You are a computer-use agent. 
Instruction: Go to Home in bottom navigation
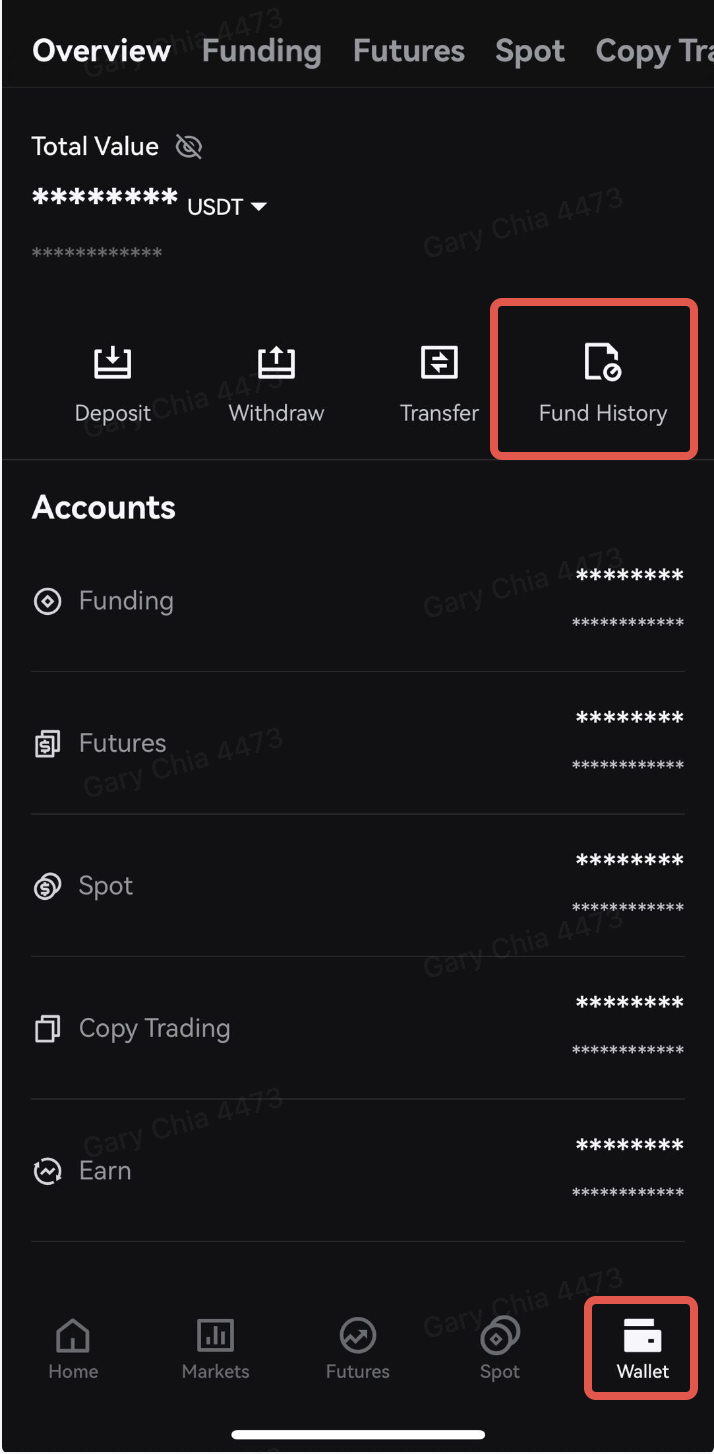(x=73, y=1348)
